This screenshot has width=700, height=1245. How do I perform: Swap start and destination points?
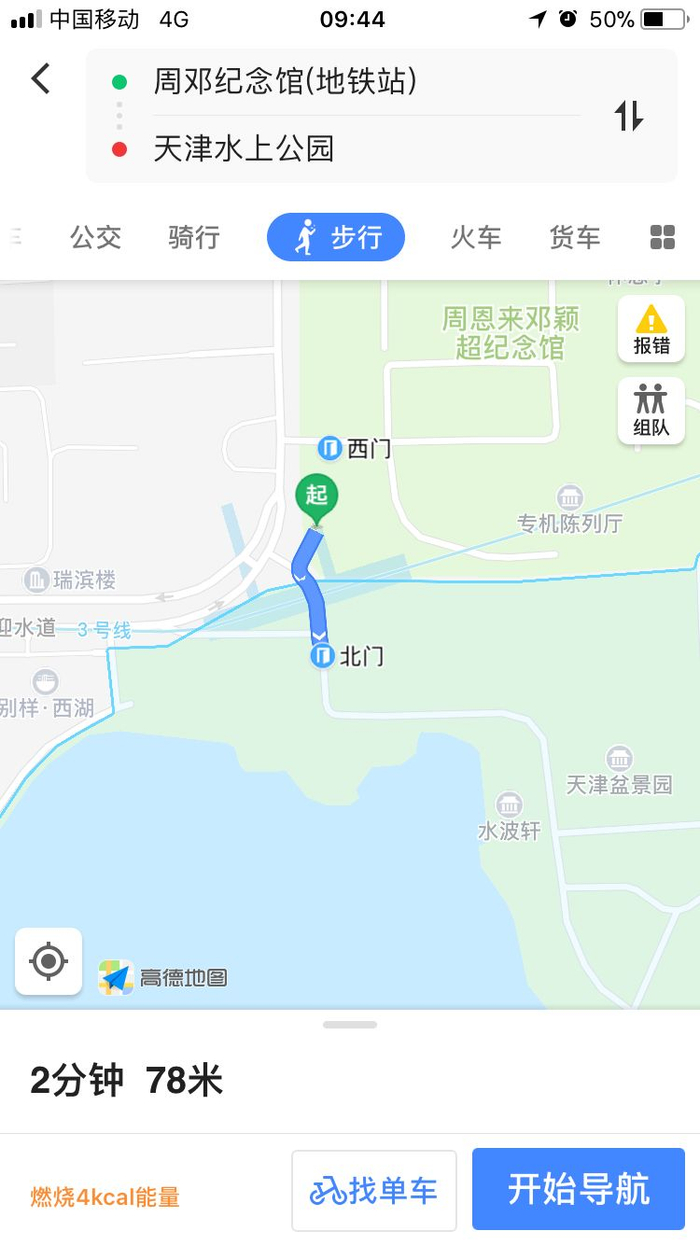tap(628, 116)
